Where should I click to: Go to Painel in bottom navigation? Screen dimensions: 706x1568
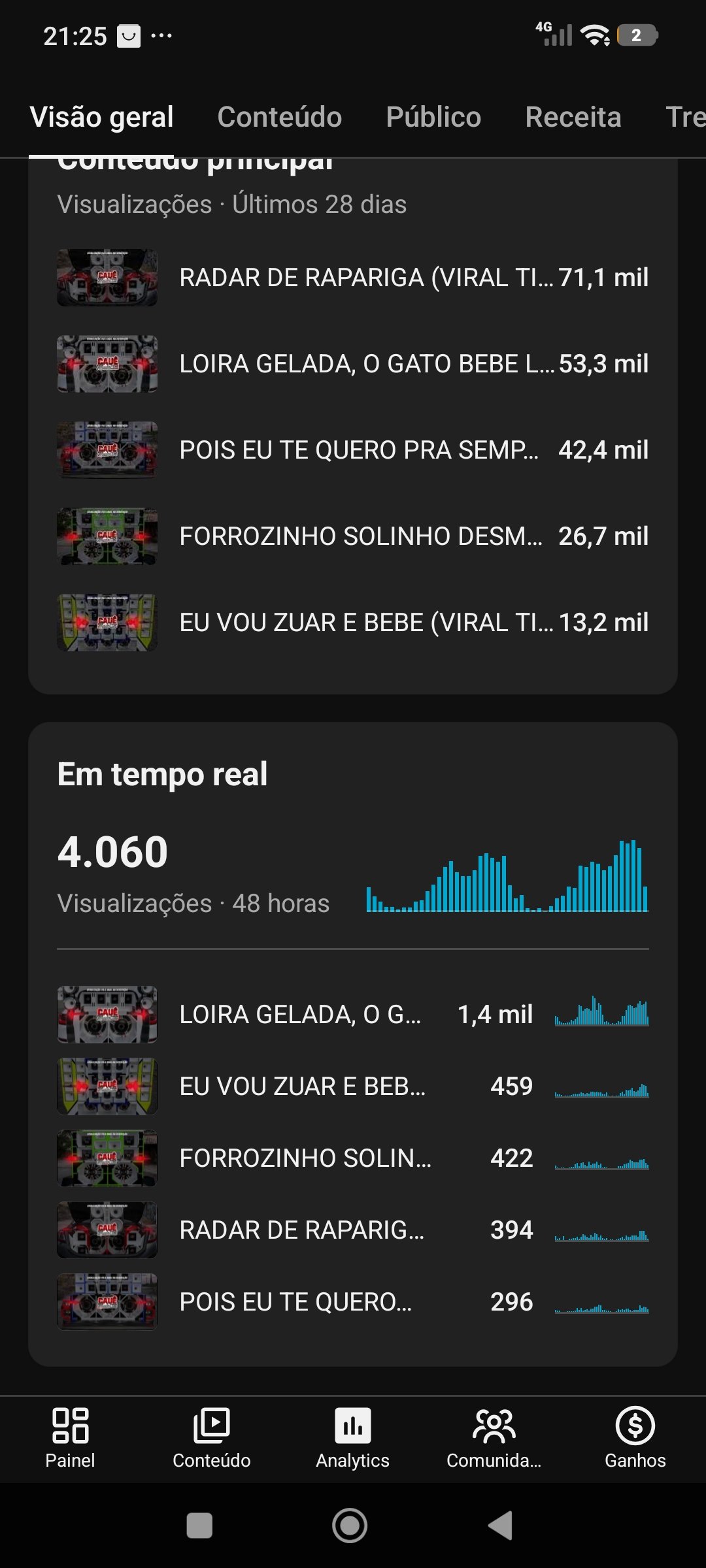coord(71,1438)
